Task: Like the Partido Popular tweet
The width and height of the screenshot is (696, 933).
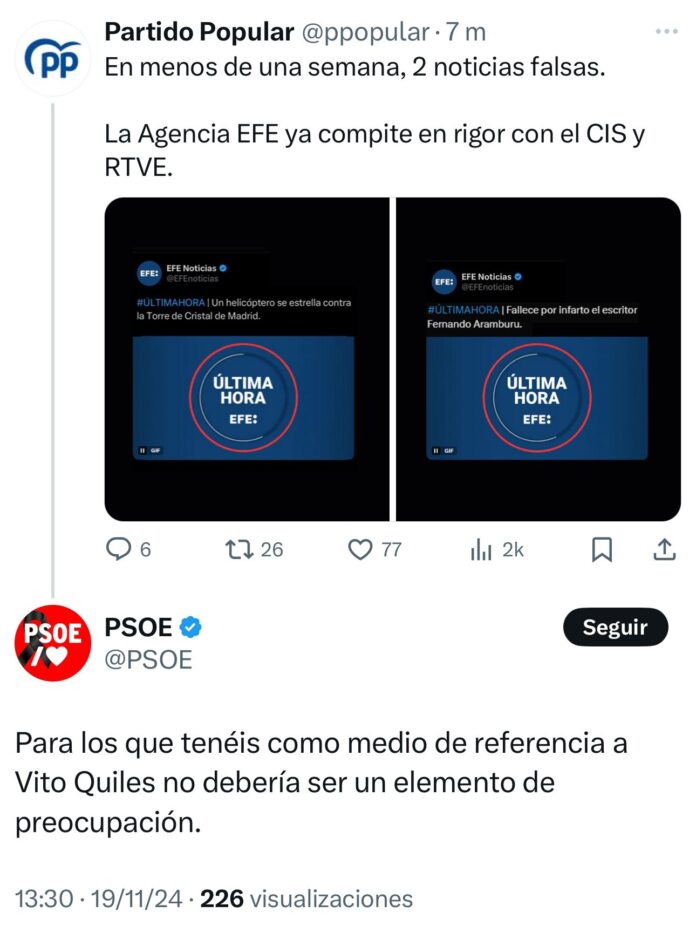Action: click(360, 549)
